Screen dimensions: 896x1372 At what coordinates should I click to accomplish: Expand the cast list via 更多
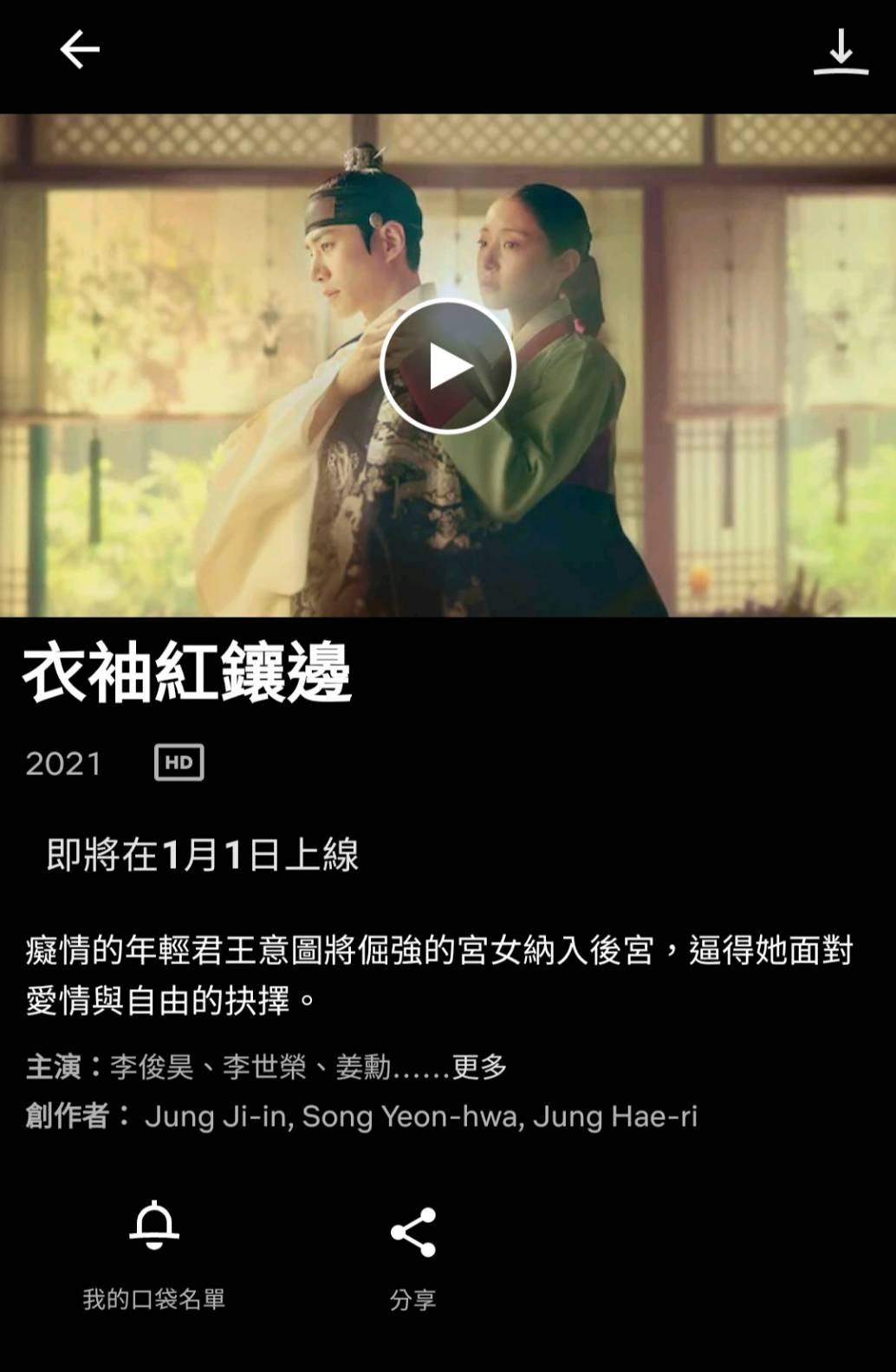pyautogui.click(x=479, y=1067)
